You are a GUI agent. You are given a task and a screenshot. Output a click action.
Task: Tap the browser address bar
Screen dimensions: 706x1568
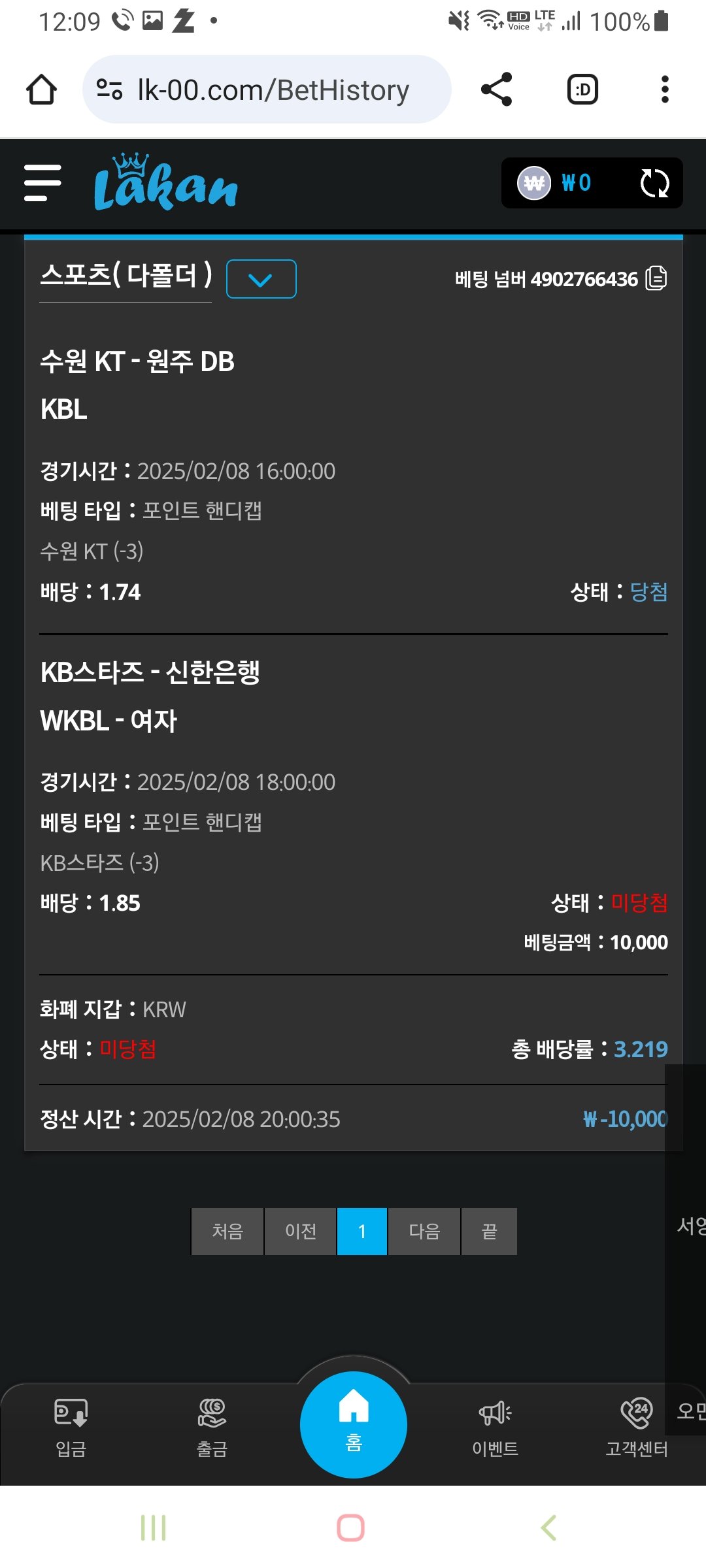tap(267, 90)
